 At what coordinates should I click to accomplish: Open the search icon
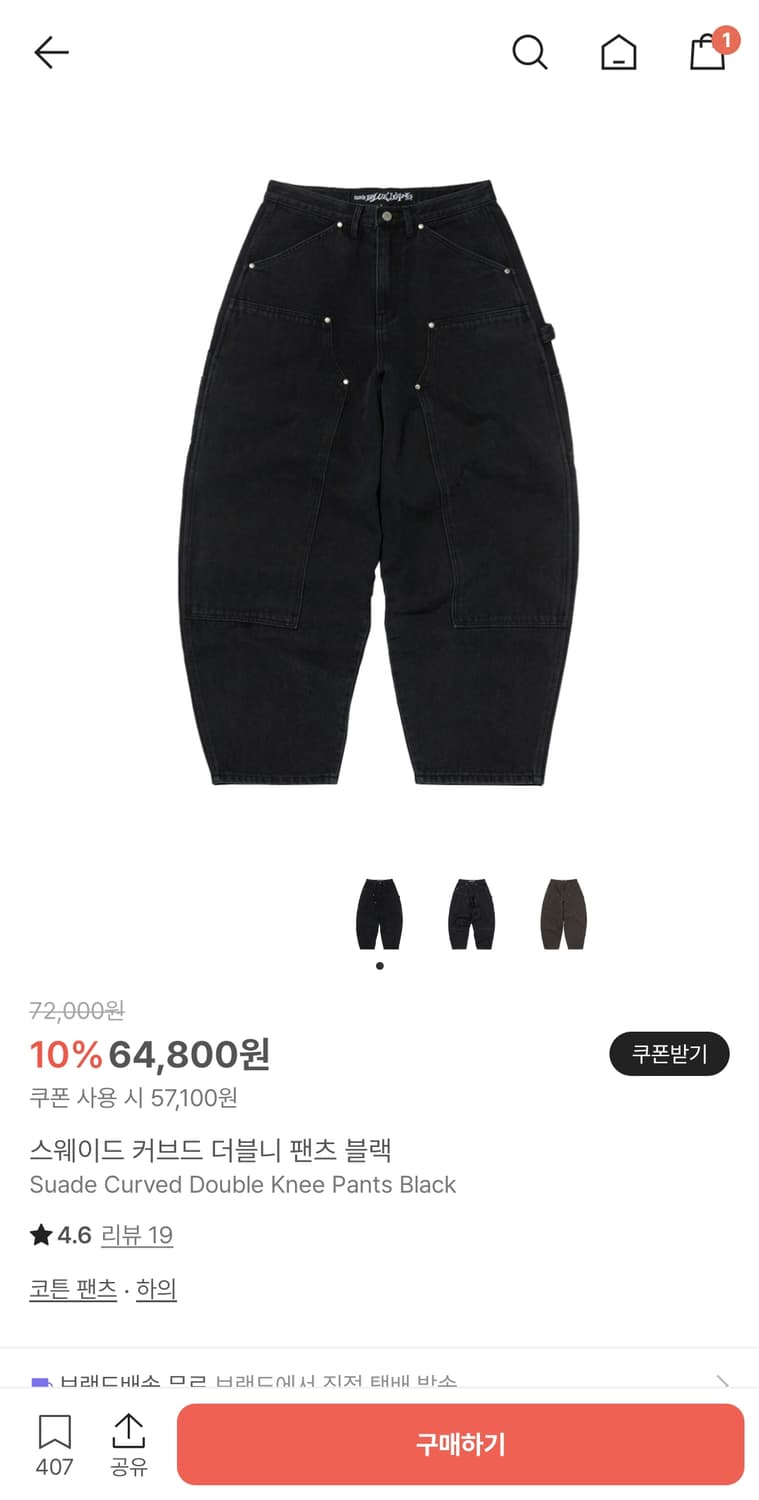click(530, 53)
